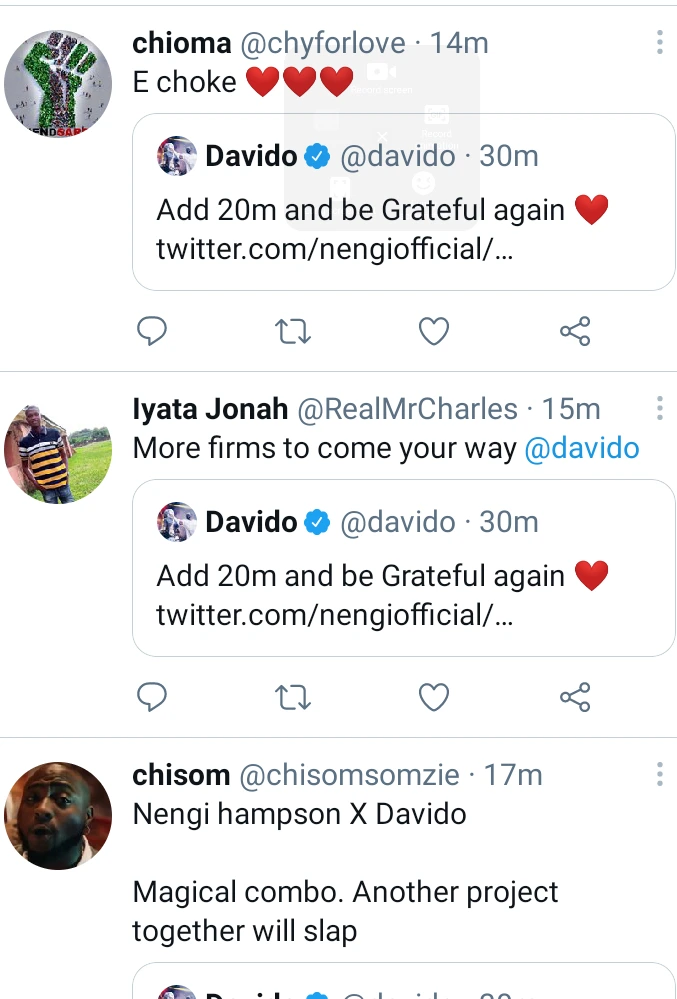Open chisom's profile picture
The width and height of the screenshot is (677, 999).
click(x=56, y=816)
